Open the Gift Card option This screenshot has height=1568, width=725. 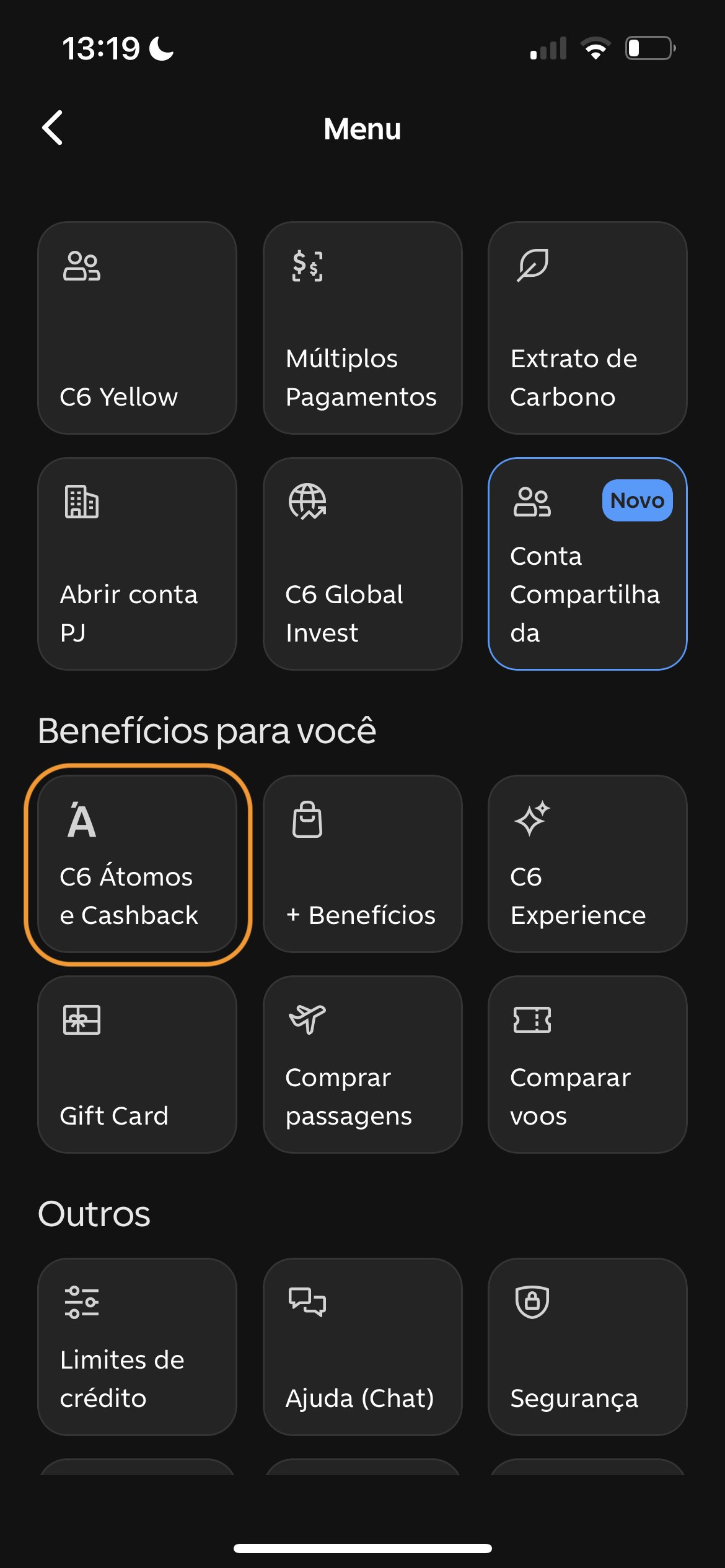coord(137,1065)
